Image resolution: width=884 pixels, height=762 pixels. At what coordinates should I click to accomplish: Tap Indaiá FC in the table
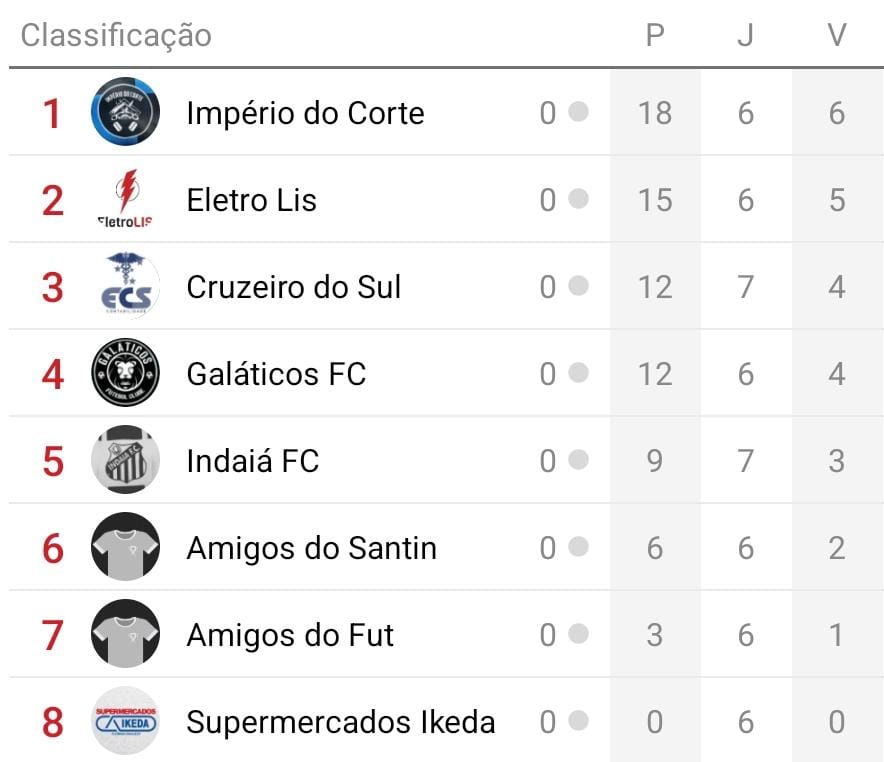pos(252,461)
